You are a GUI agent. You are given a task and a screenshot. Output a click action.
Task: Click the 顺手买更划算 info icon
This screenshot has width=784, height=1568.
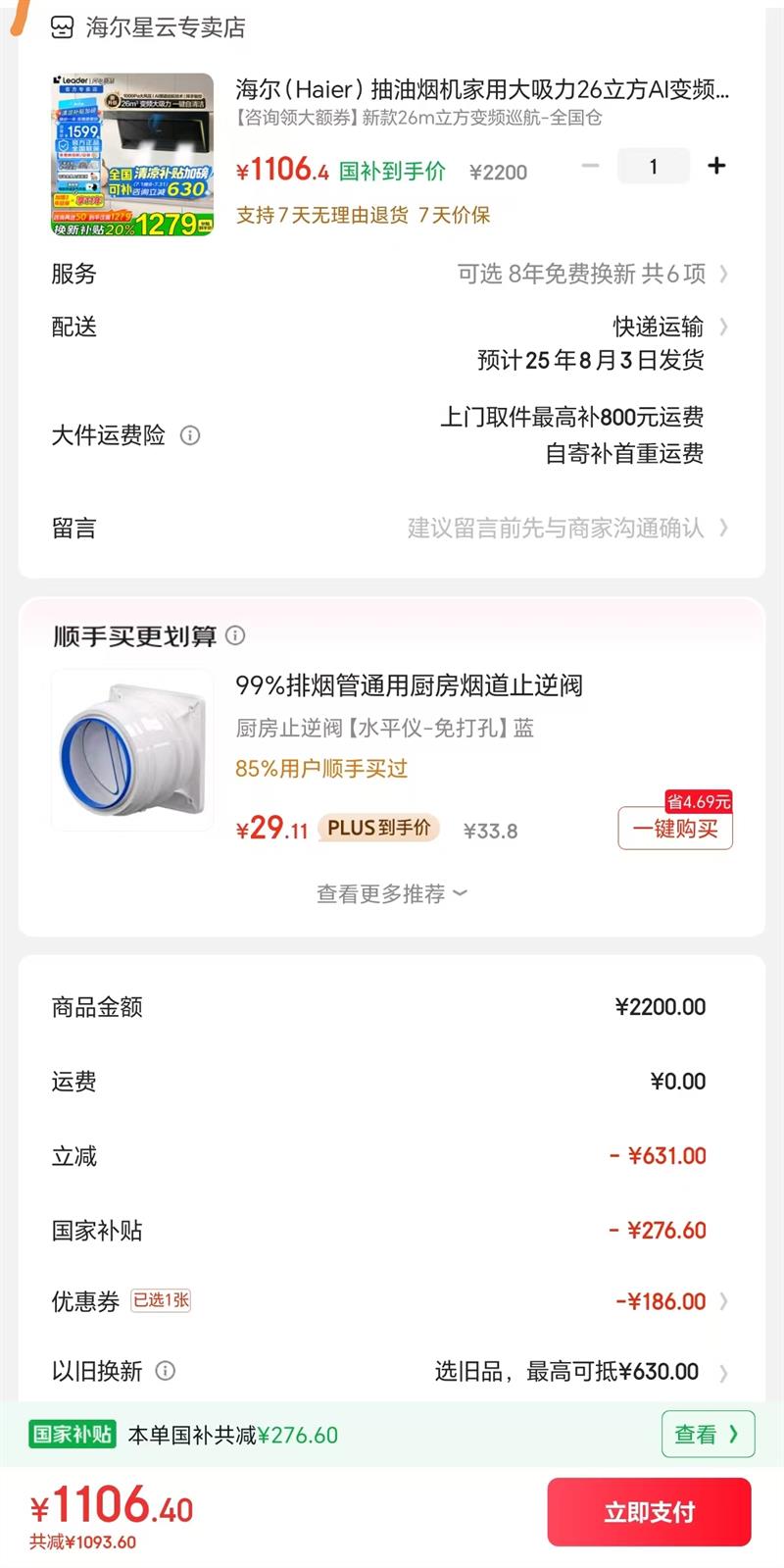click(235, 636)
